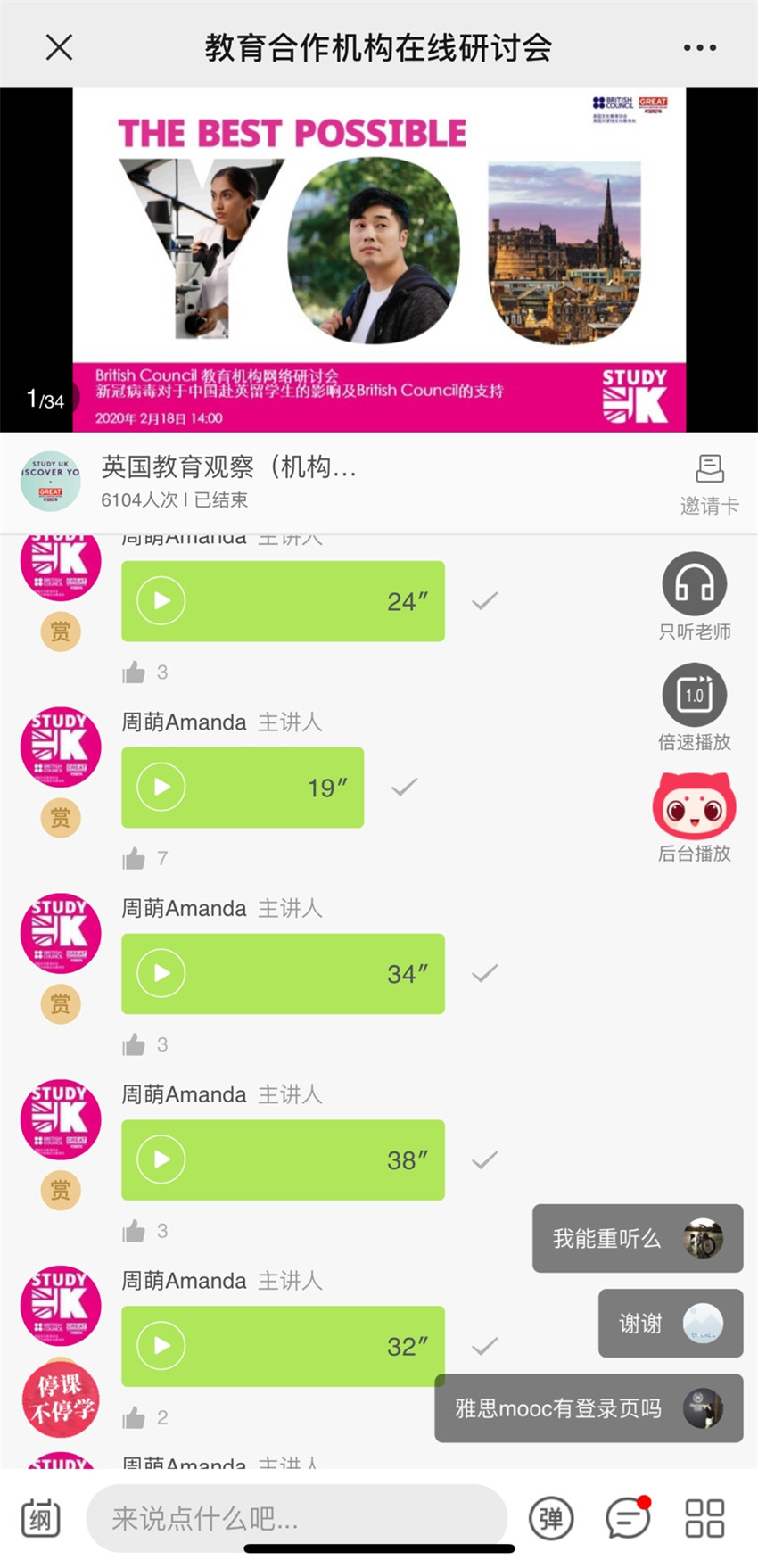Open the 停课不停学 banner badge
Viewport: 758px width, 1568px height.
coord(61,1399)
